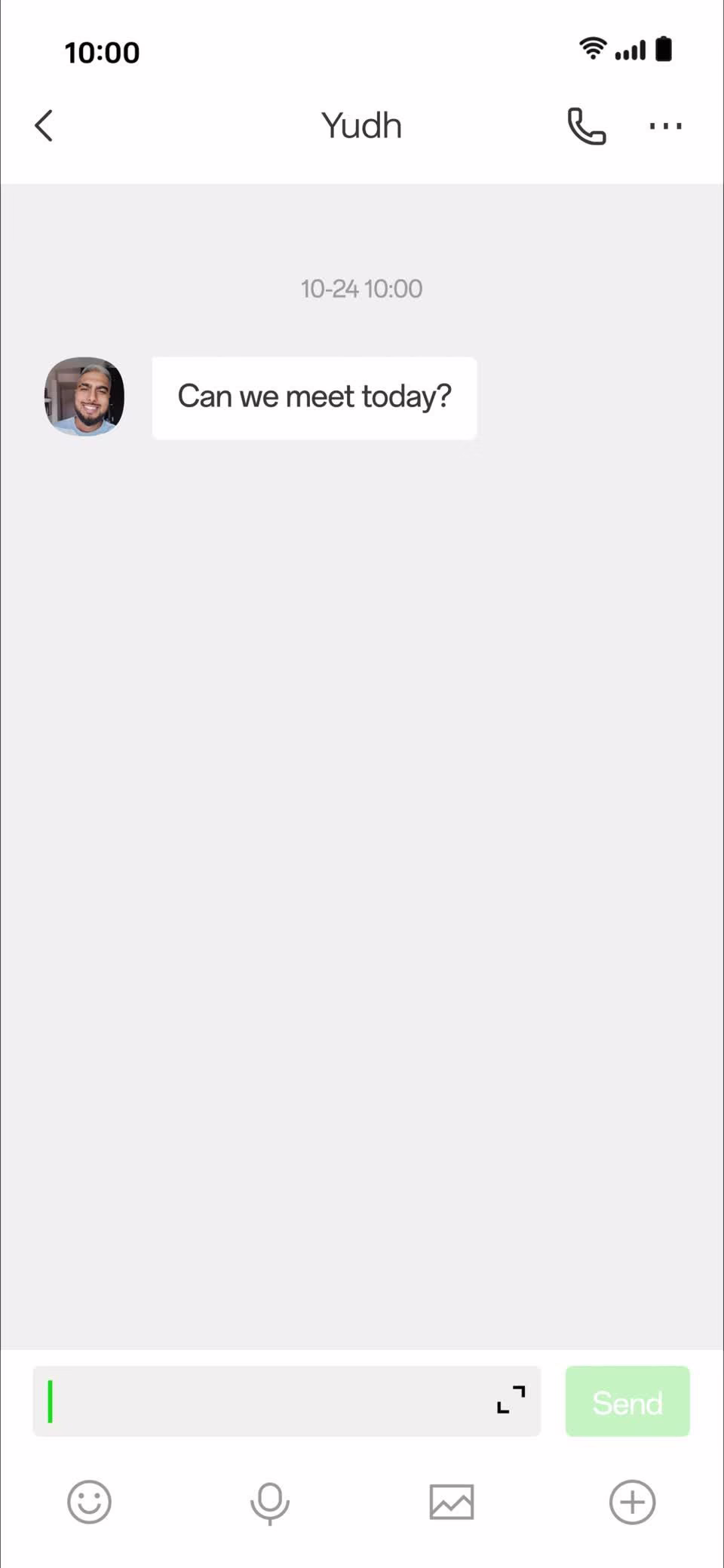This screenshot has height=1568, width=724.
Task: Open the emoji picker
Action: tap(89, 1502)
